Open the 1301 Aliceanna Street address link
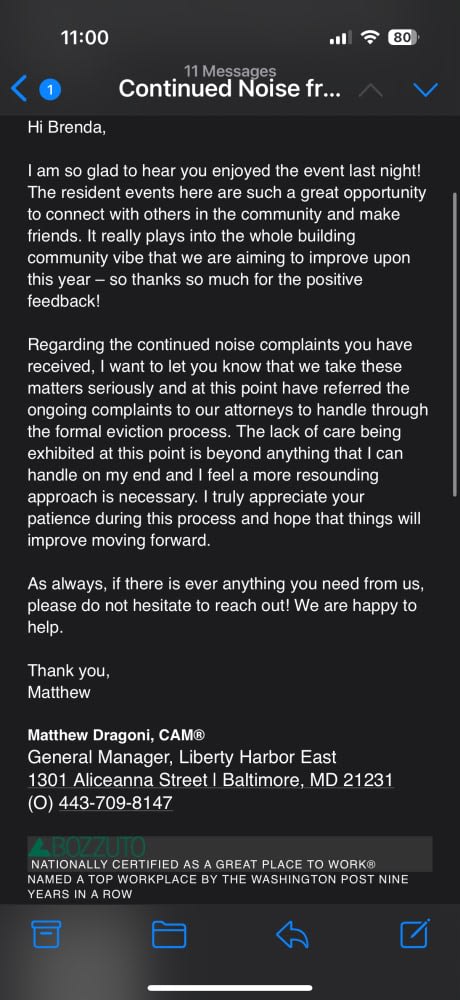460x1000 pixels. pyautogui.click(x=211, y=780)
